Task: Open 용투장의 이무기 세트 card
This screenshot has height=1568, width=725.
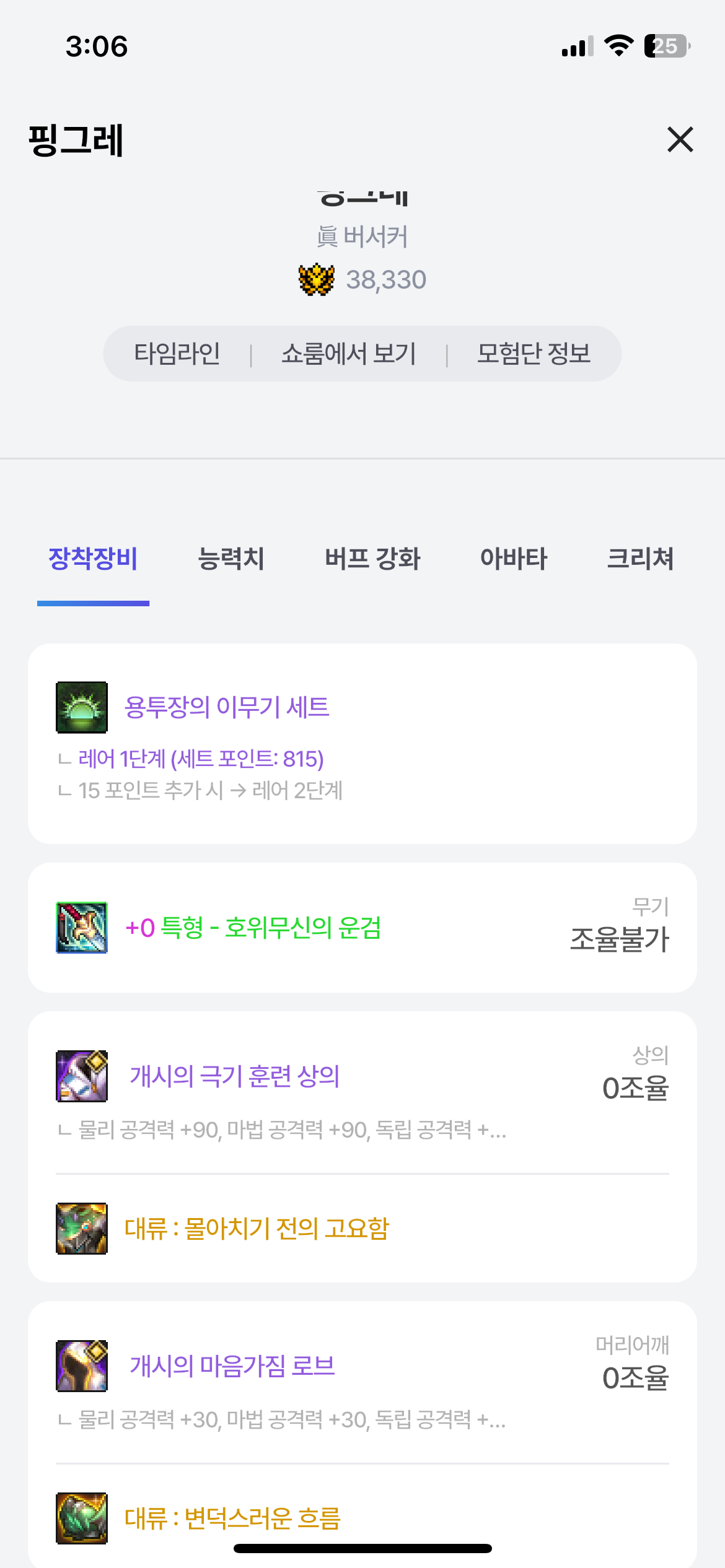Action: pos(227,707)
